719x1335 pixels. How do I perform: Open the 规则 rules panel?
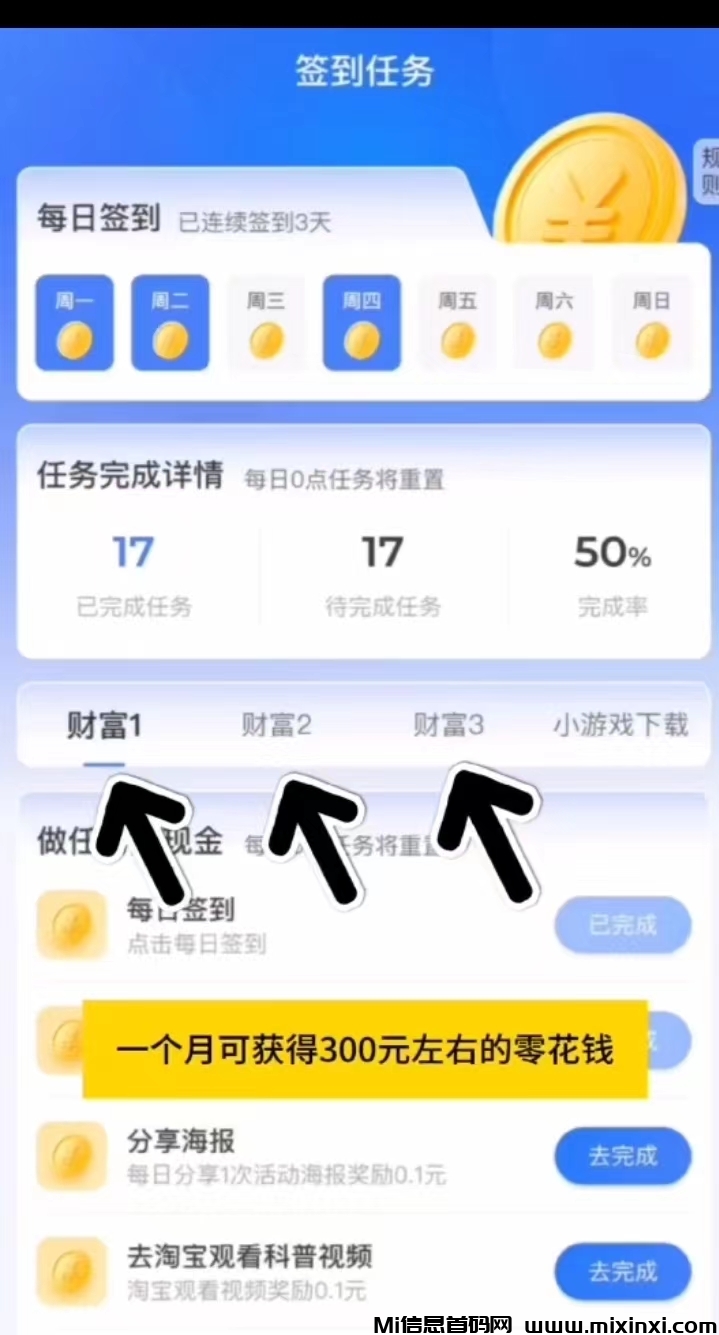[x=708, y=172]
